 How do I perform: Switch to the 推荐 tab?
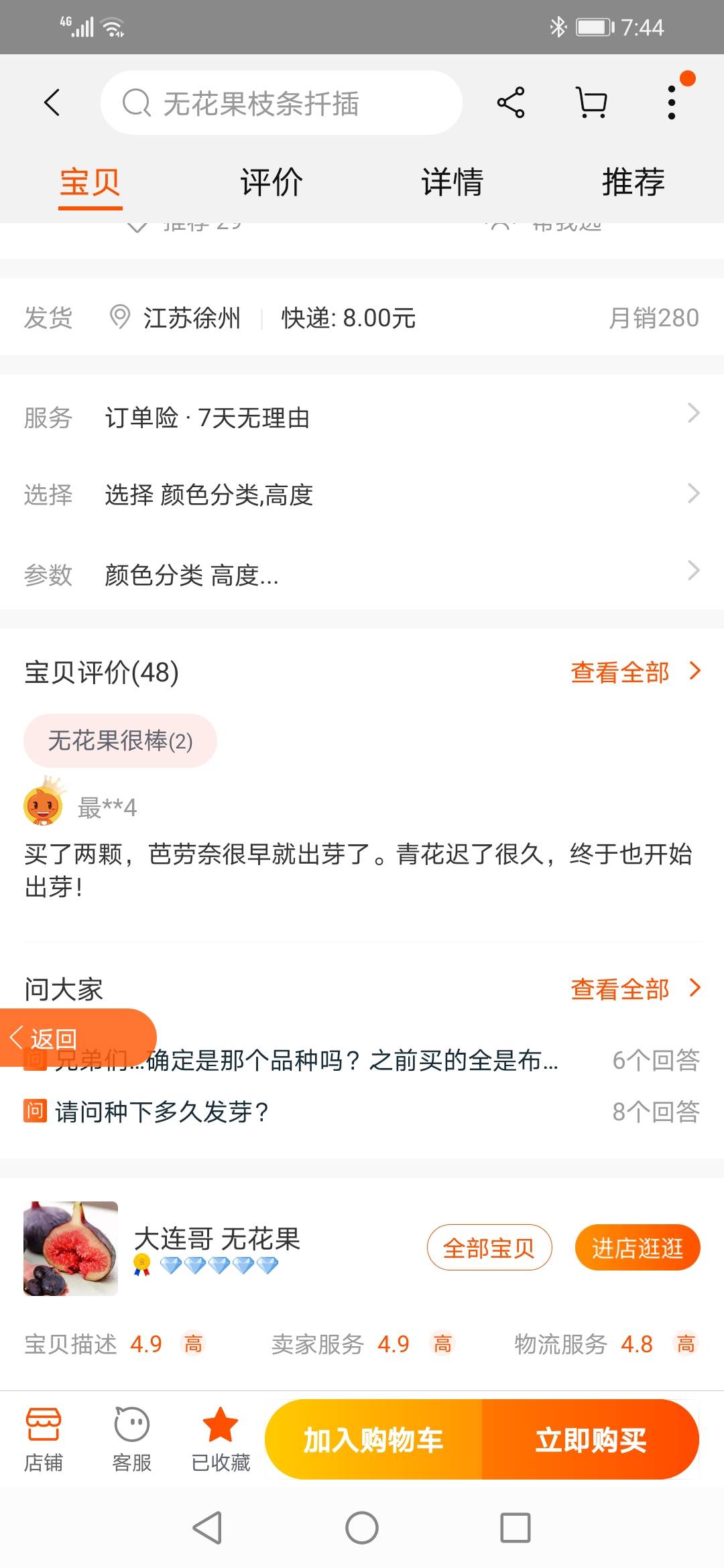633,182
